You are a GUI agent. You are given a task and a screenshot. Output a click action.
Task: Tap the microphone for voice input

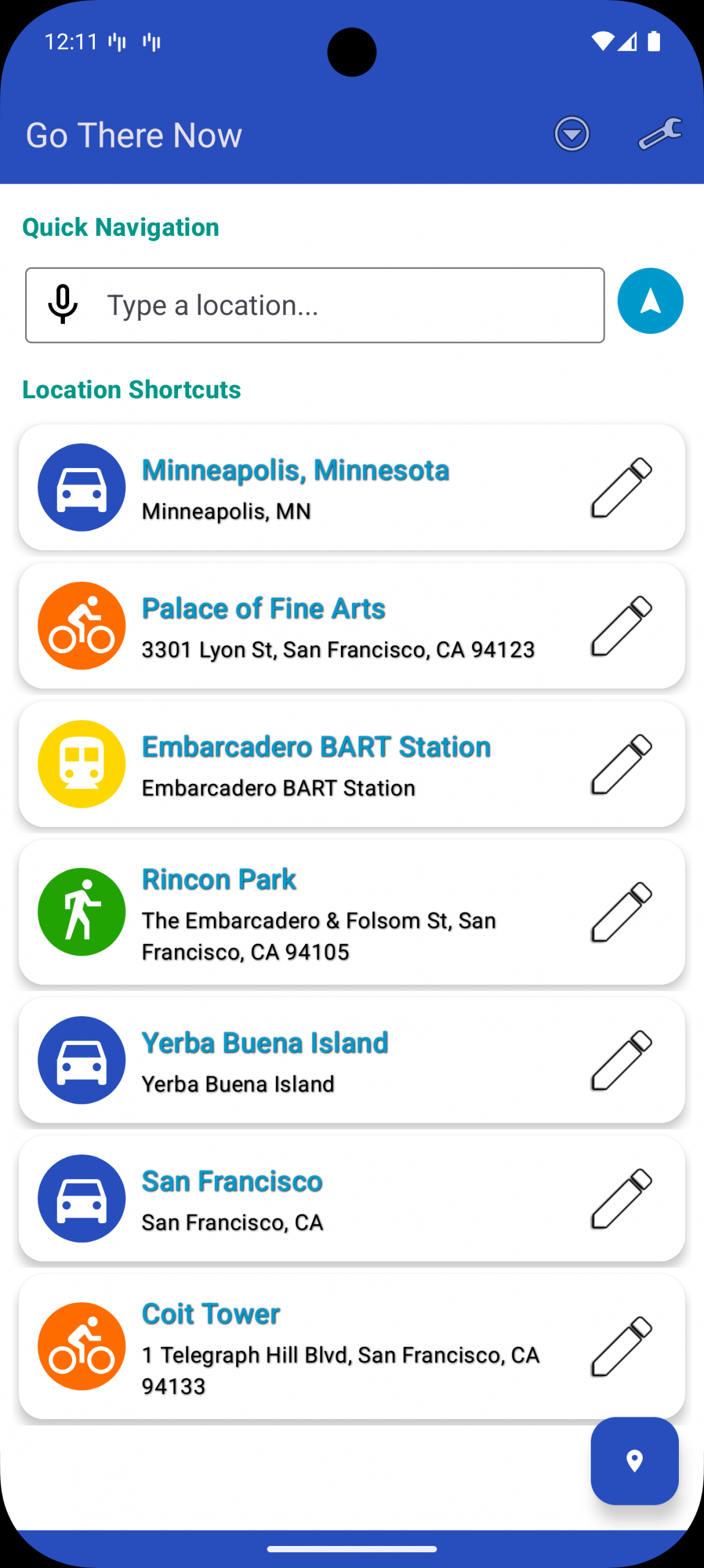[63, 304]
